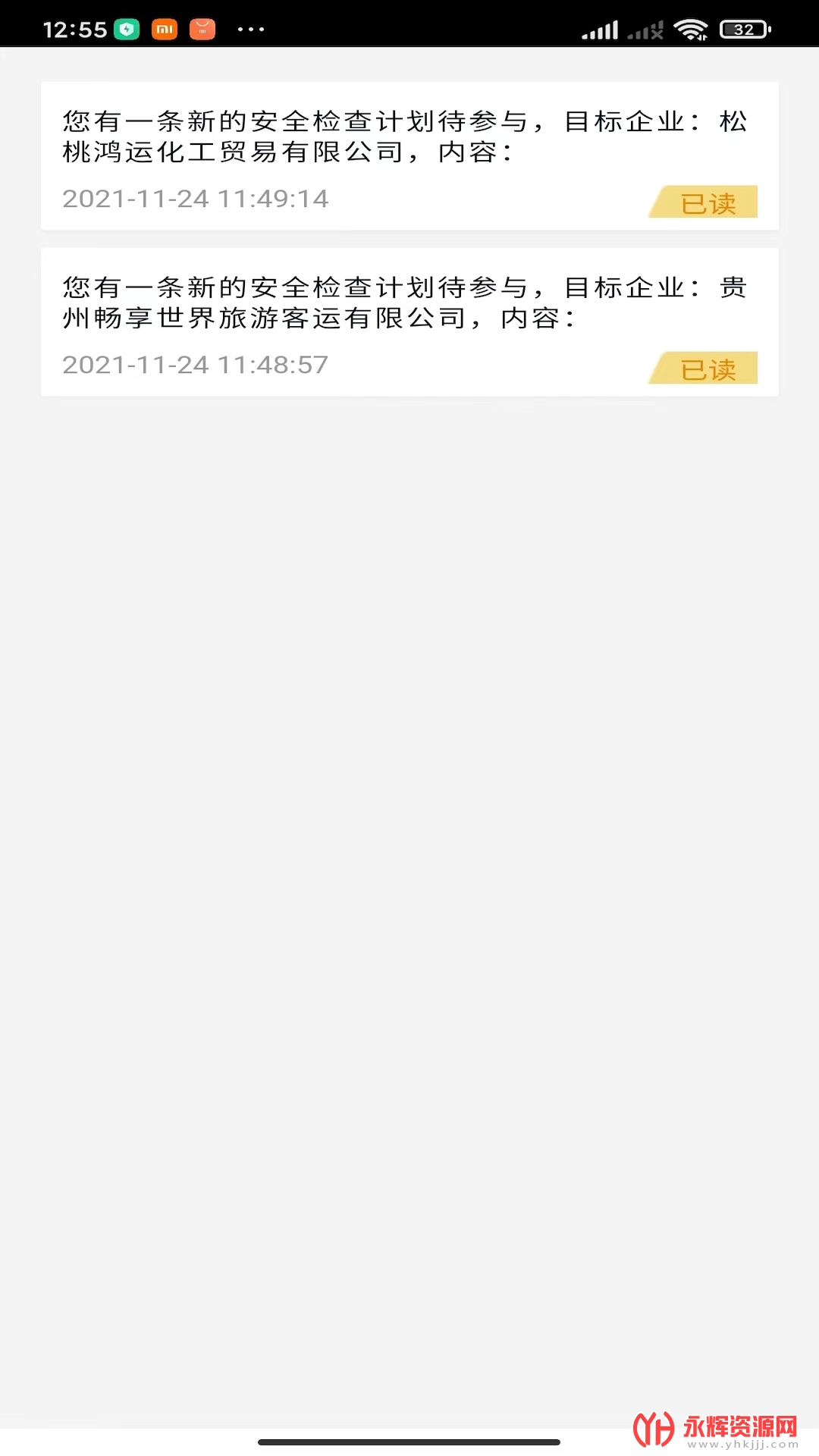Open the 贵州畅享世界旅游客运有限公司 inspection notification
The image size is (819, 1456).
tap(409, 322)
